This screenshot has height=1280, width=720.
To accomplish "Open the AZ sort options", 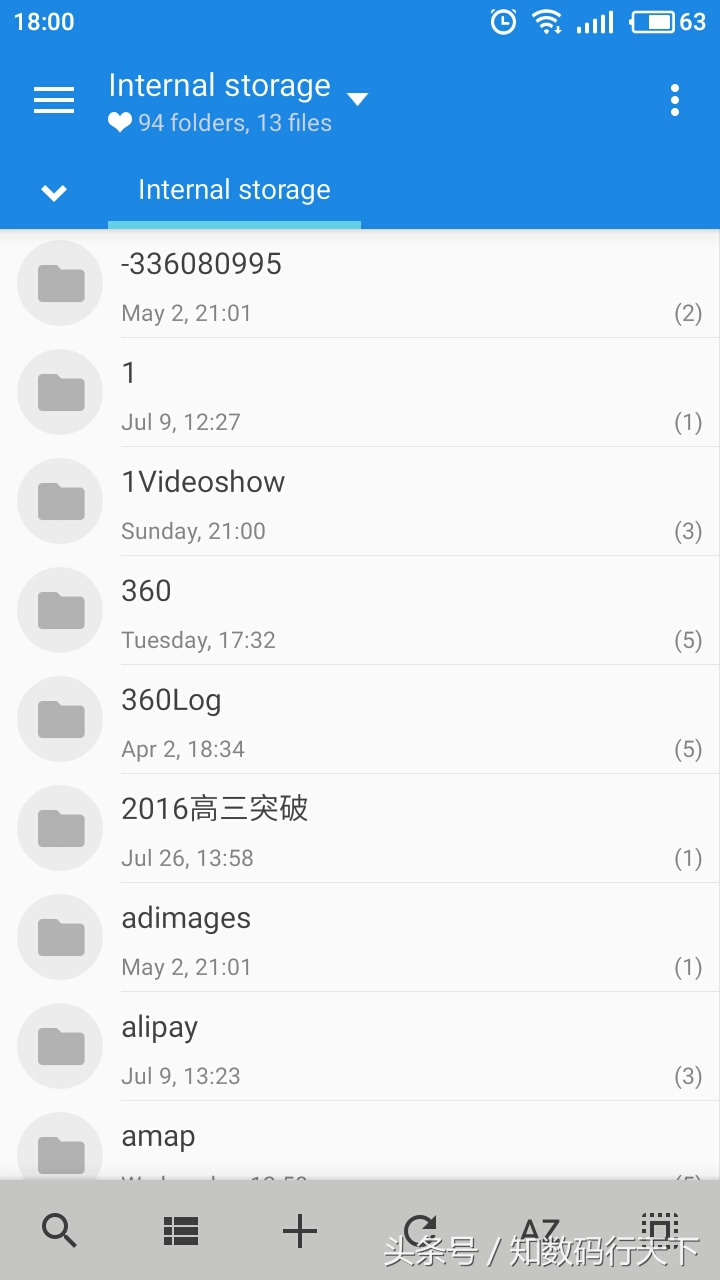I will [540, 1229].
